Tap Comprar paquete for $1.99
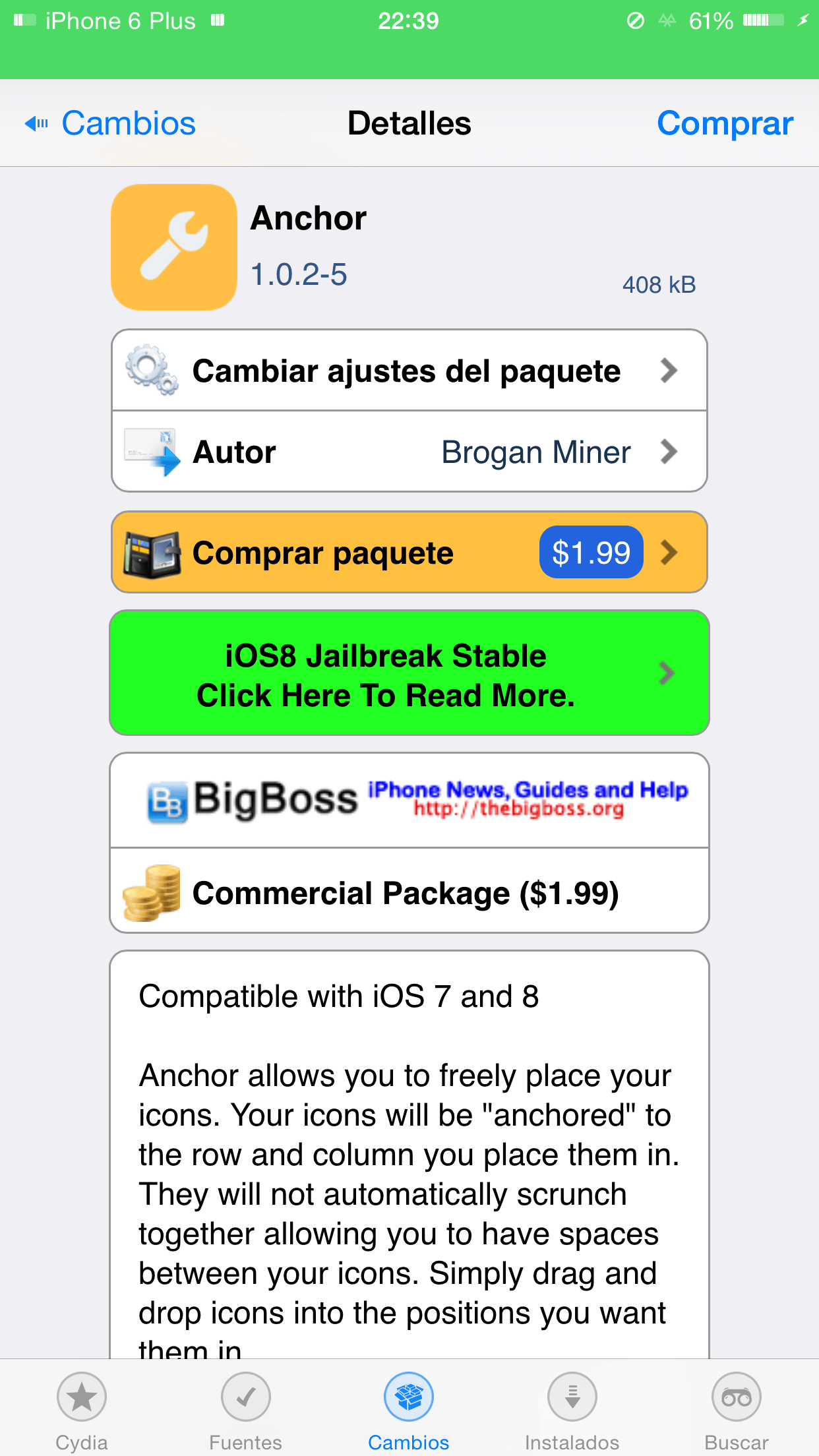 pyautogui.click(x=409, y=552)
